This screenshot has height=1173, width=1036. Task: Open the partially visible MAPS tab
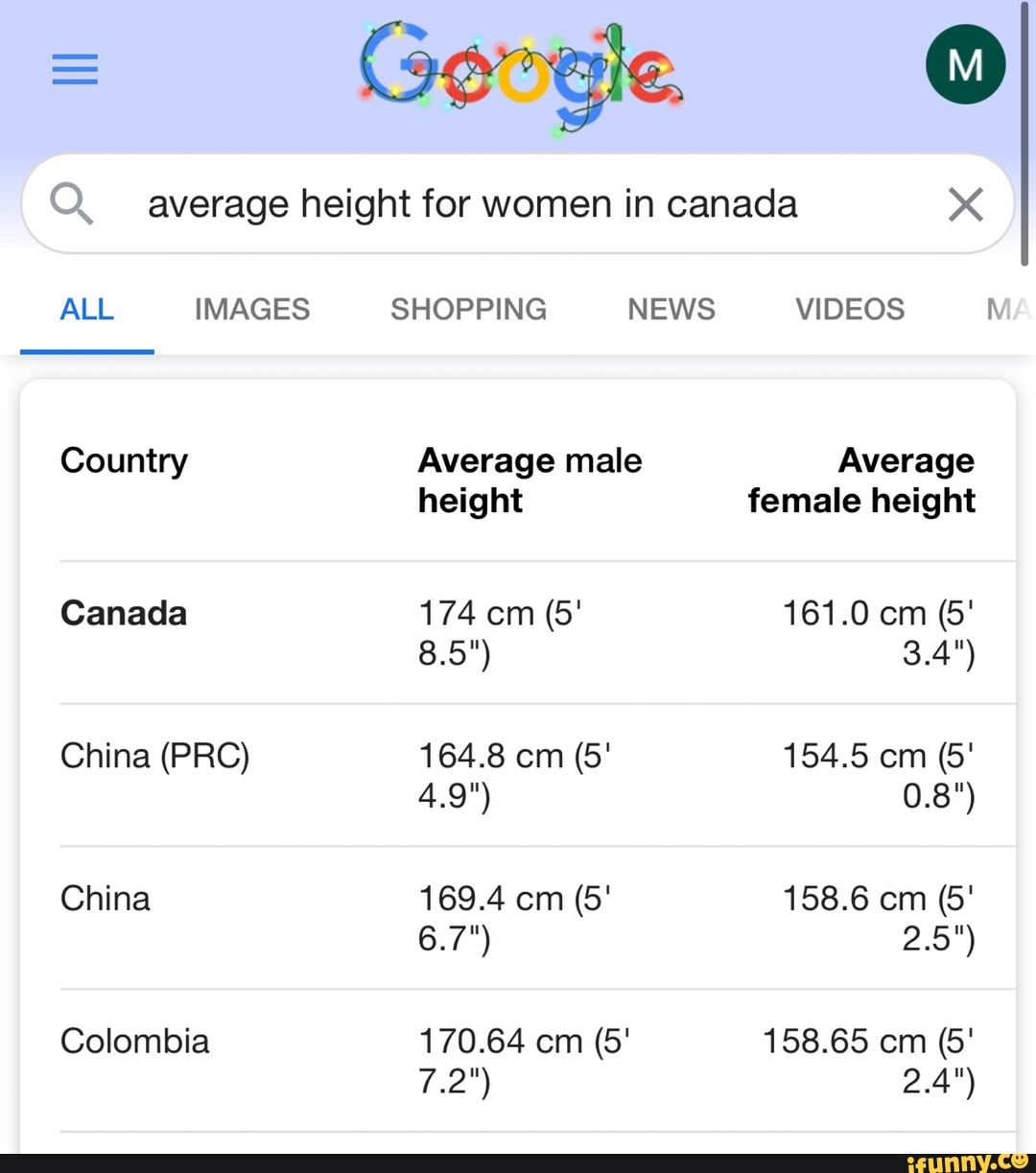pyautogui.click(x=1010, y=309)
